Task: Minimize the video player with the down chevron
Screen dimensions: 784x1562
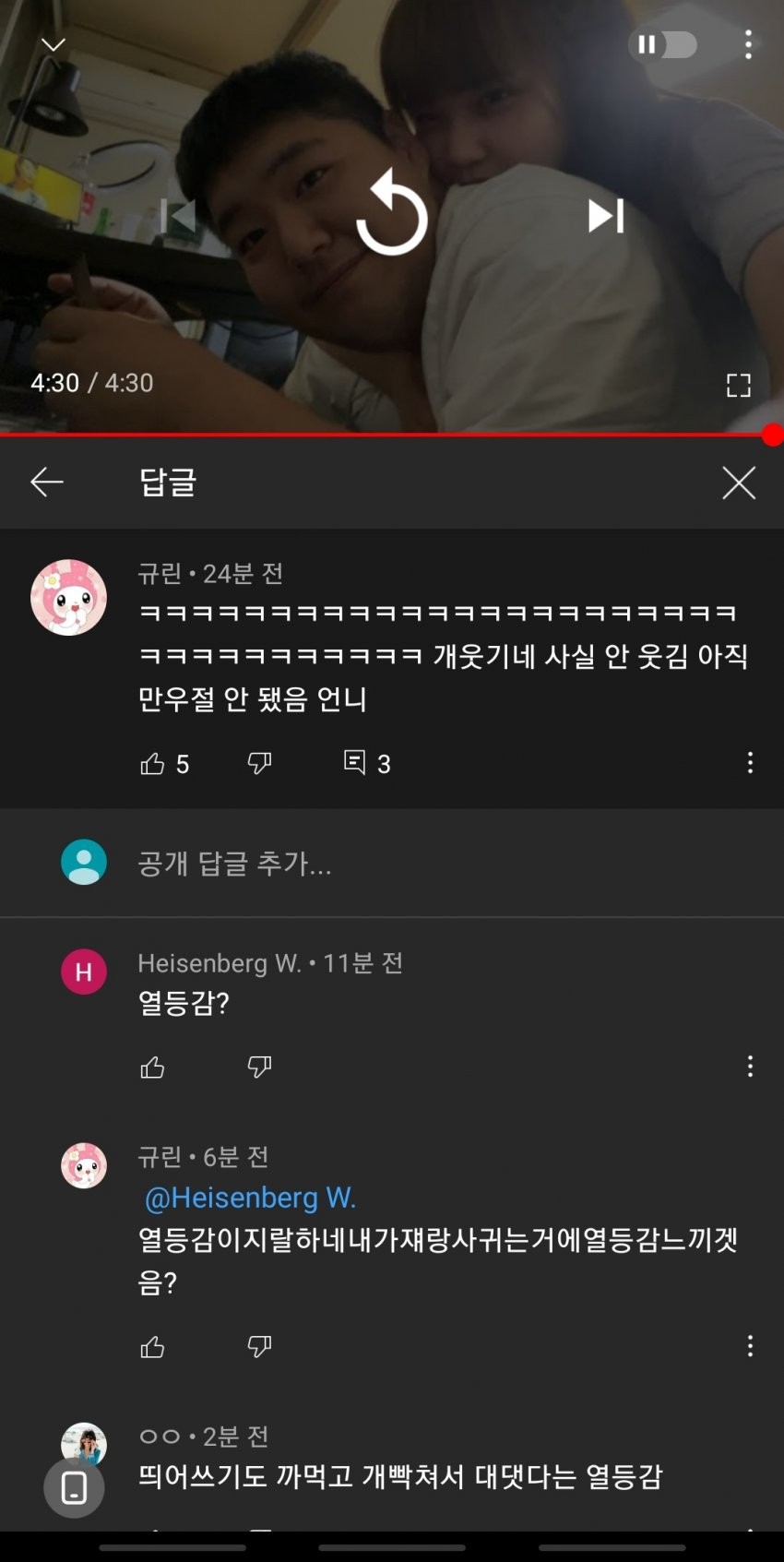Action: point(53,44)
